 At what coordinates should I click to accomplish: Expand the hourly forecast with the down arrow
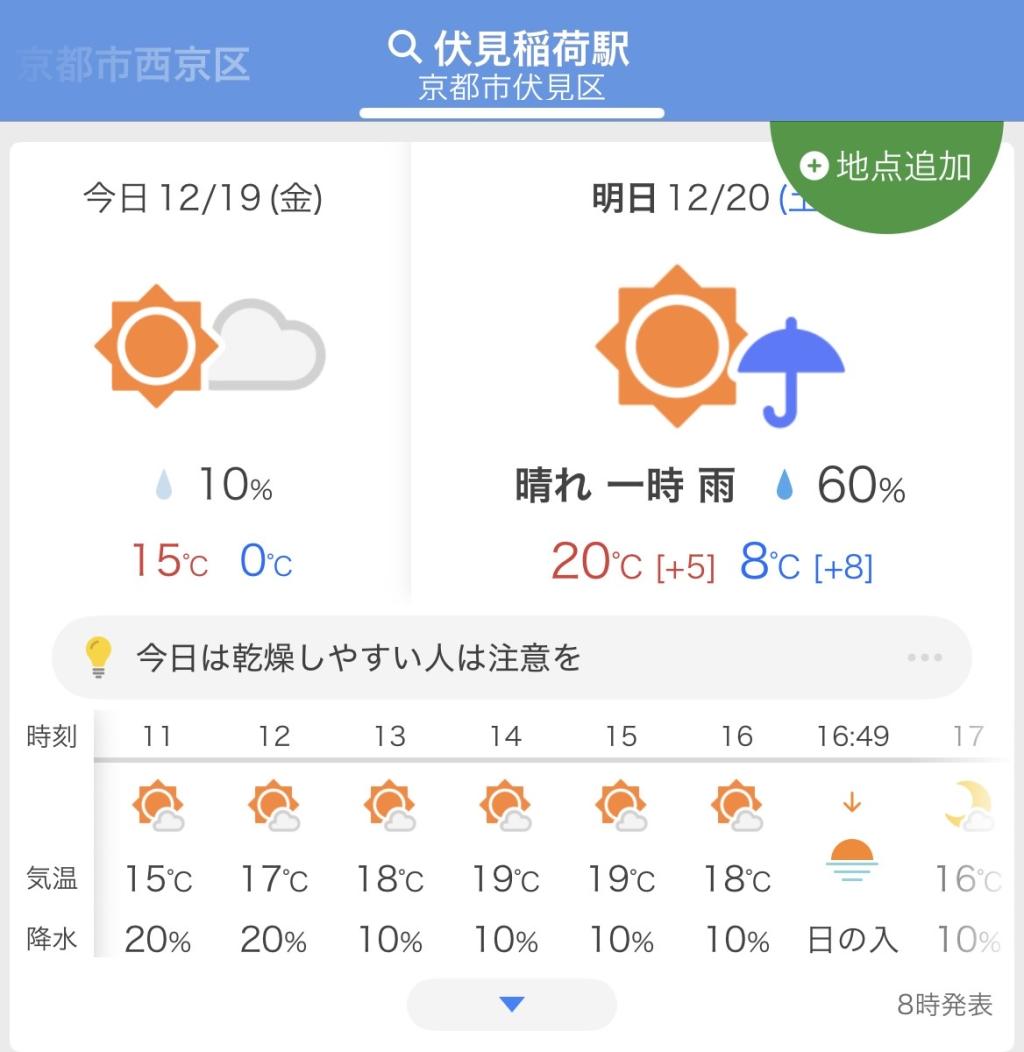click(511, 1004)
